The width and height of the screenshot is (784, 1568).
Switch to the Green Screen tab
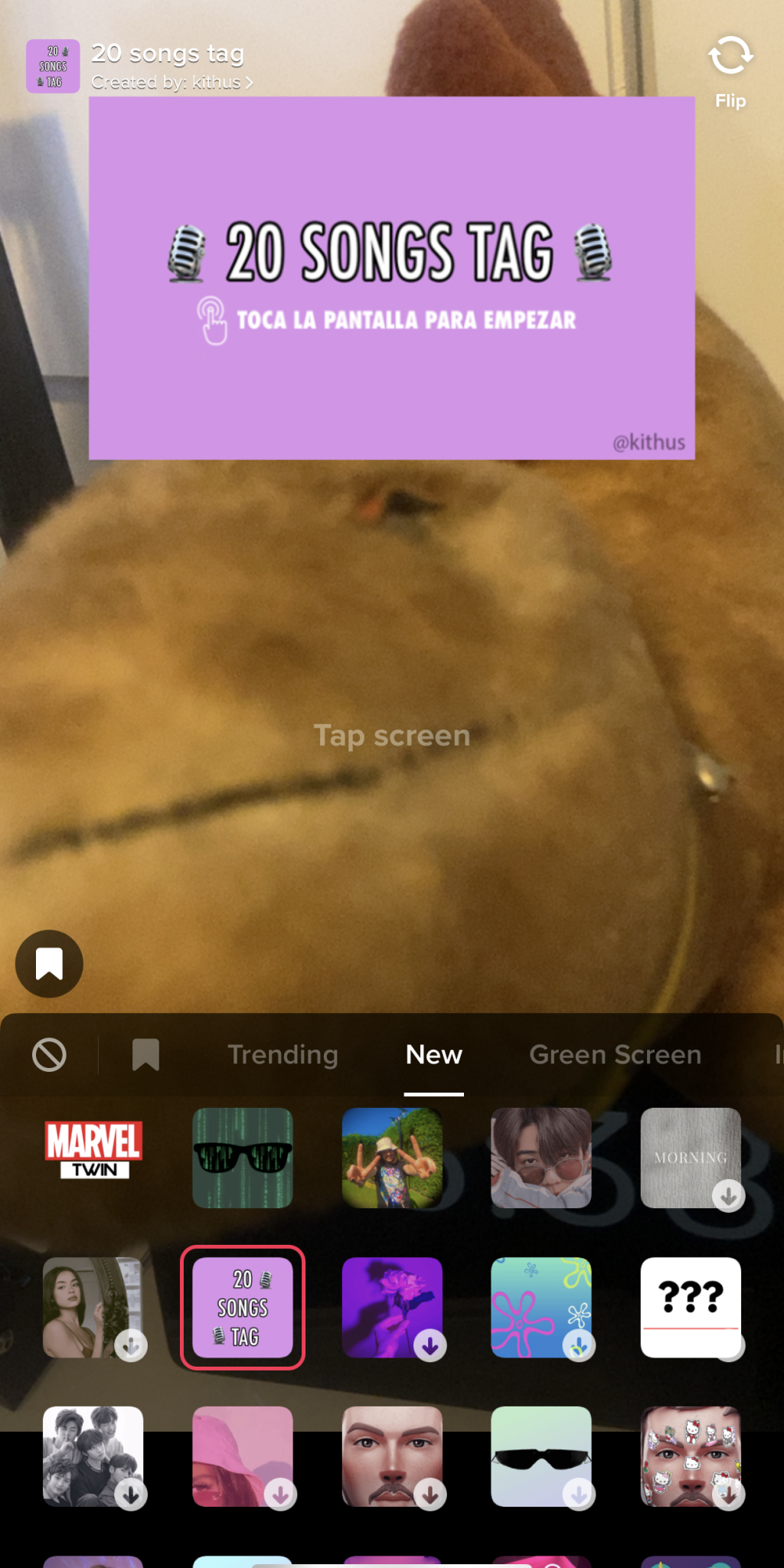[615, 1055]
